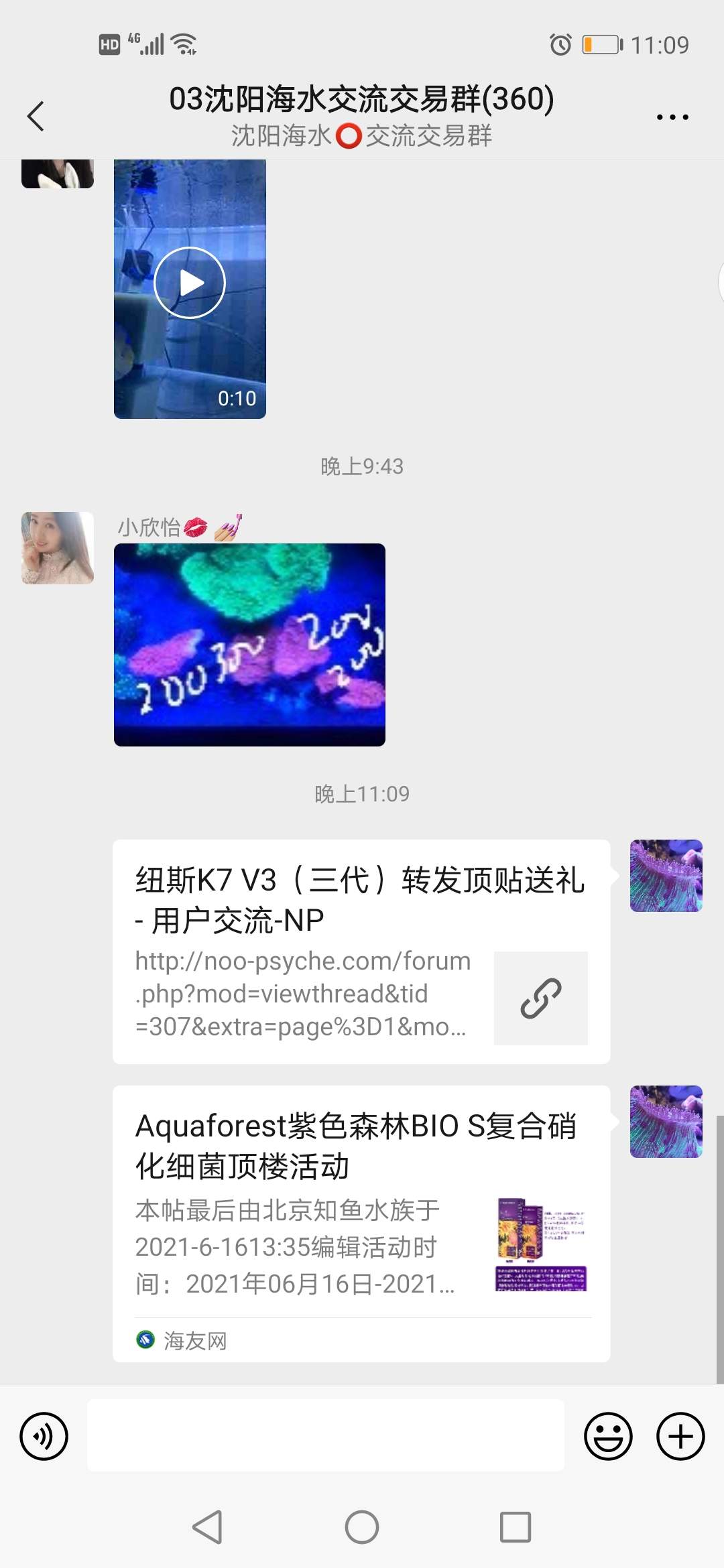724x1568 pixels.
Task: Open the Aquaforest紫色森林 article card
Action: 361,1223
